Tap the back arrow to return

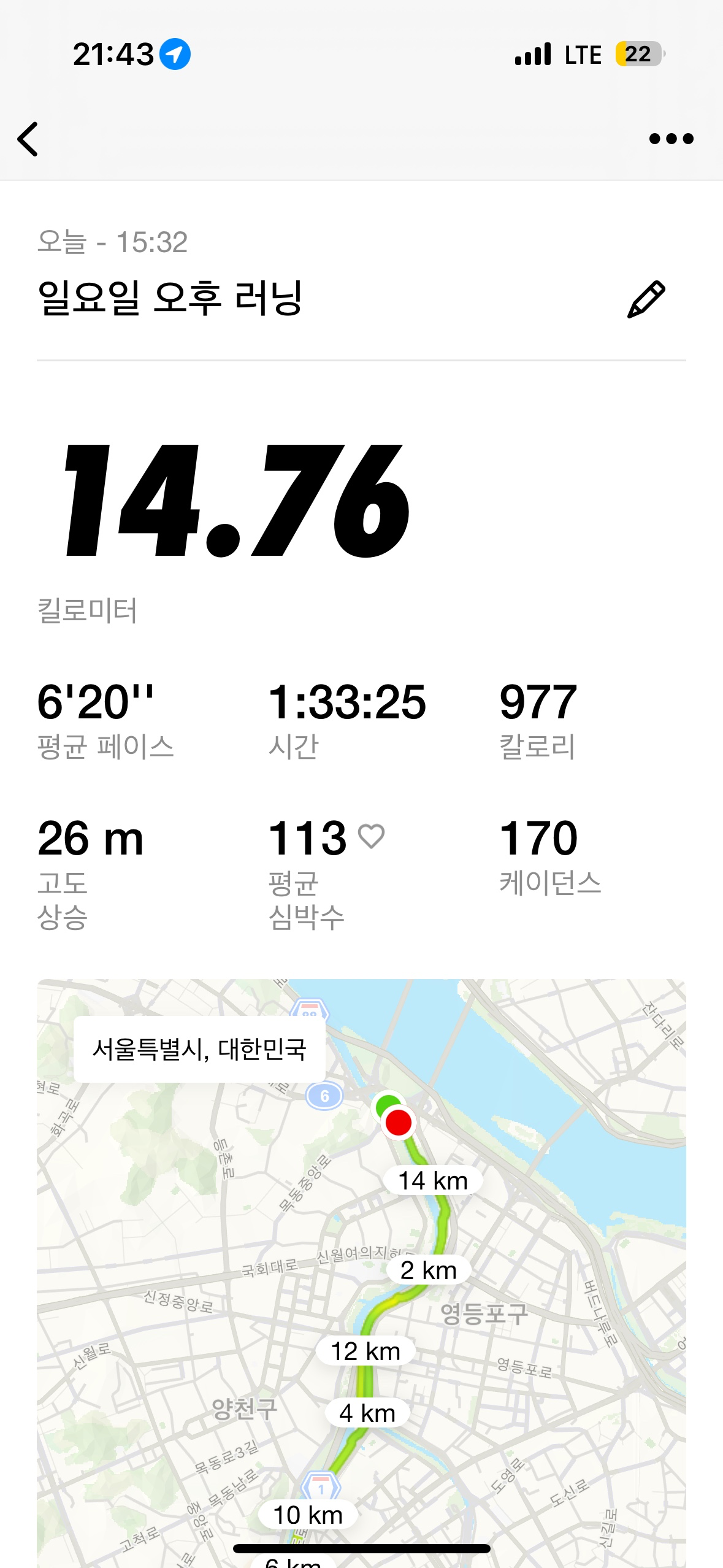pyautogui.click(x=29, y=141)
